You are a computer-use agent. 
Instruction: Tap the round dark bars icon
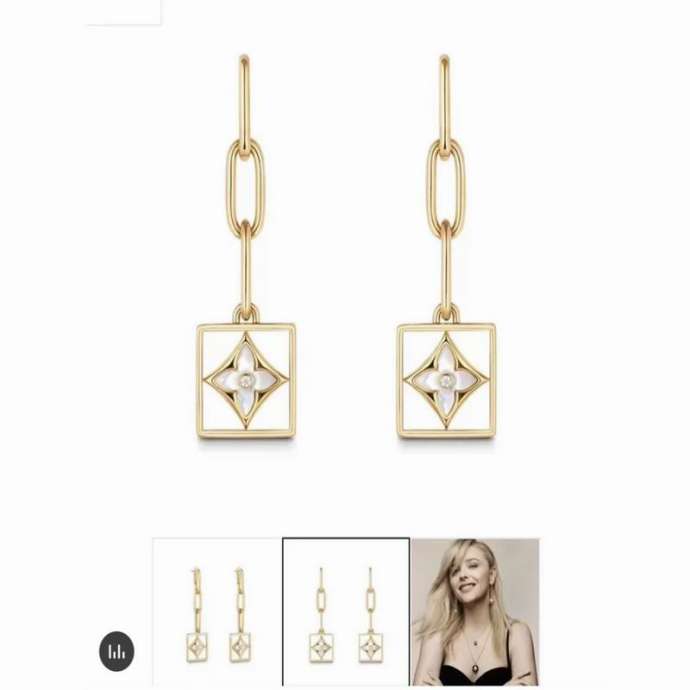(116, 651)
